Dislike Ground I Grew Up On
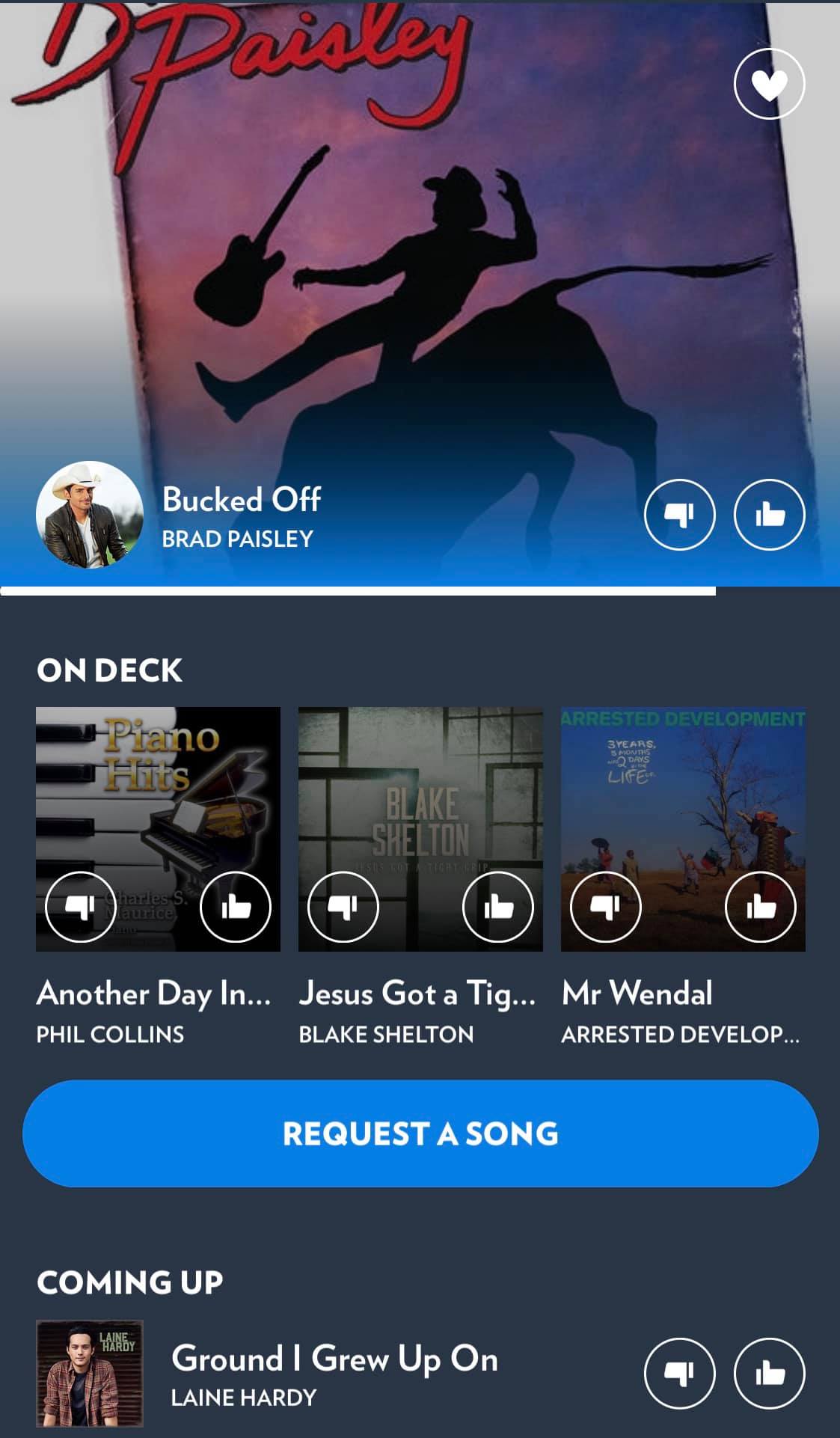 click(679, 1373)
